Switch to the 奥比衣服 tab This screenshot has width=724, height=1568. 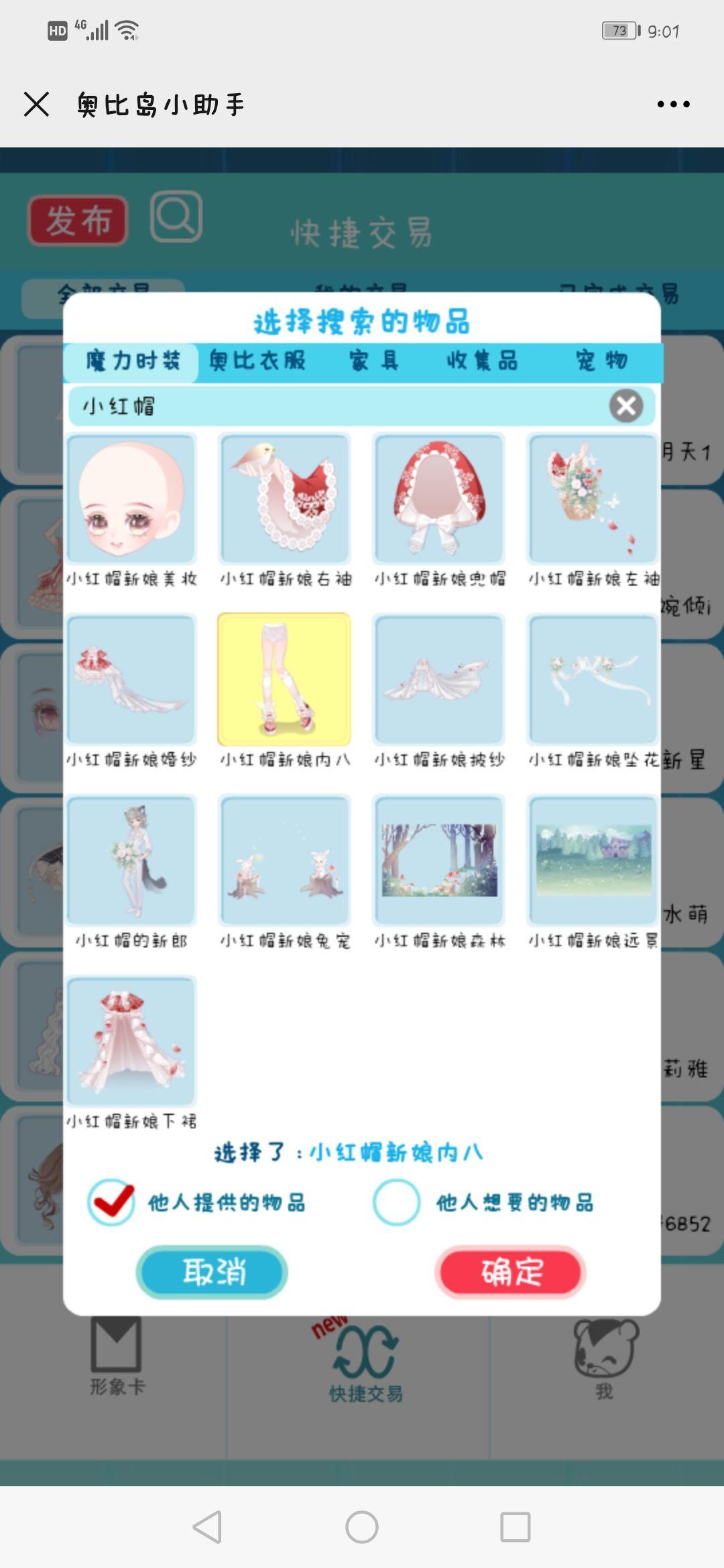tap(257, 361)
